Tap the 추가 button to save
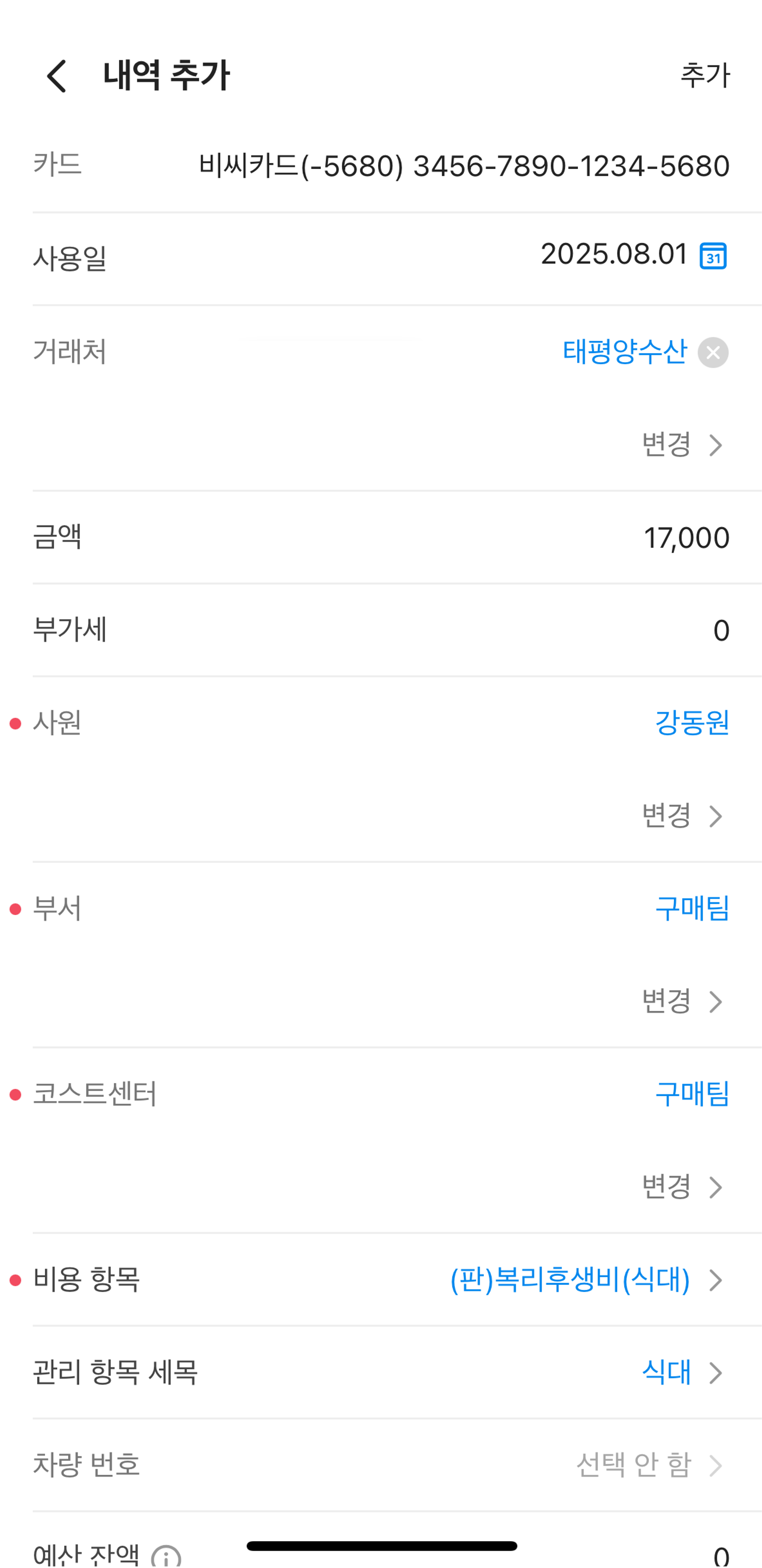This screenshot has height=1568, width=762. coord(704,75)
